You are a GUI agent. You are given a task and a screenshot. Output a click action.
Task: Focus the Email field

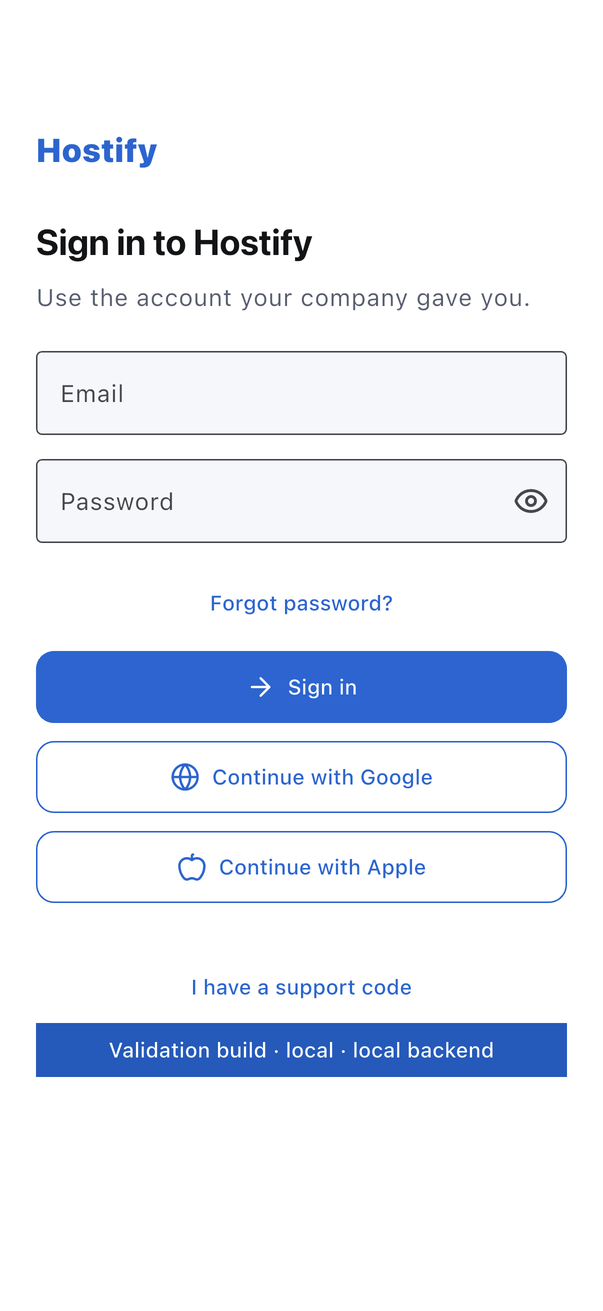click(301, 393)
